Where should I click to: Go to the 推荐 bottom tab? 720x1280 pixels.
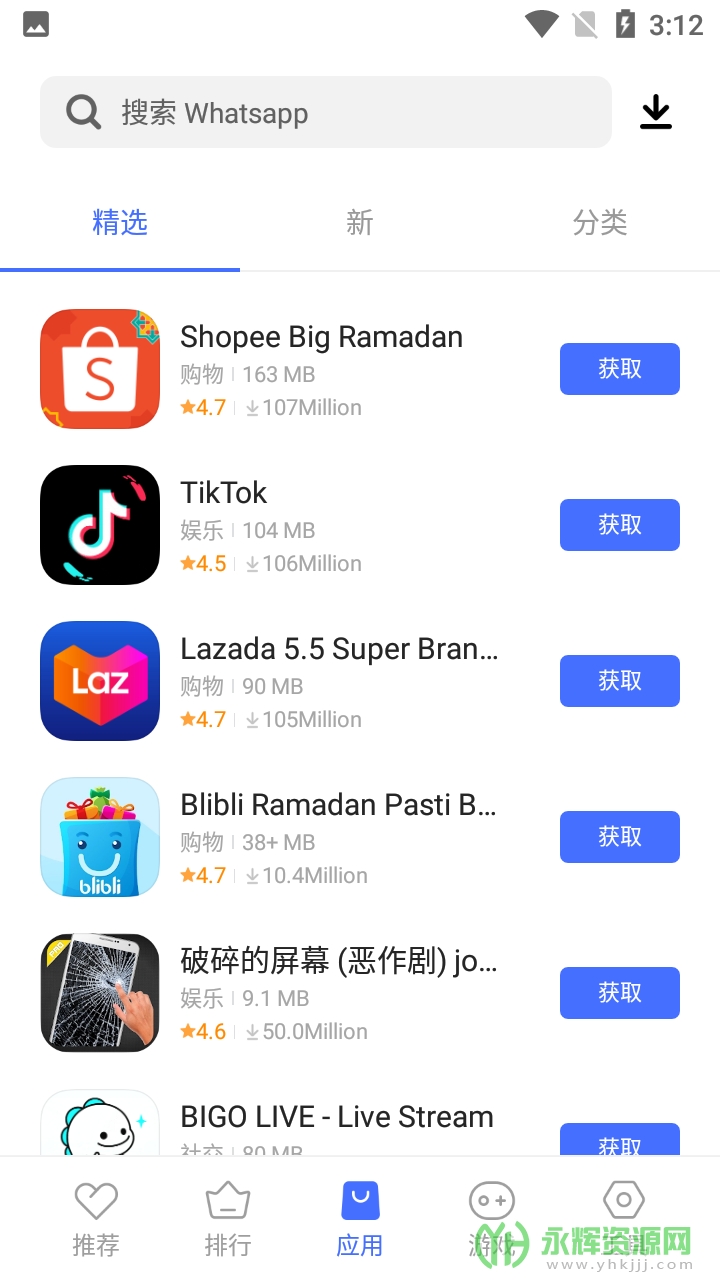(96, 1218)
